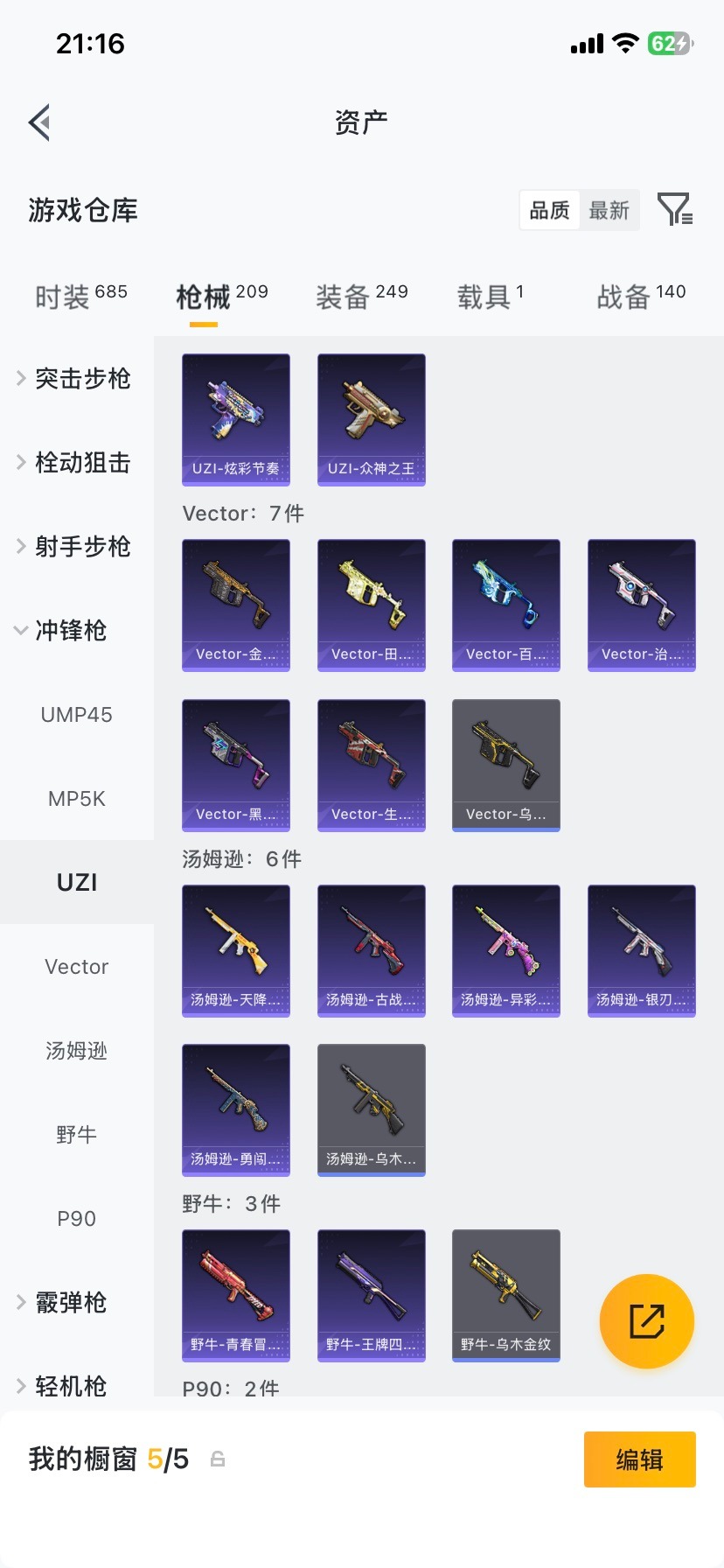Open the 野牛-乌木金纹 weapon icon
The image size is (724, 1568).
[505, 1296]
